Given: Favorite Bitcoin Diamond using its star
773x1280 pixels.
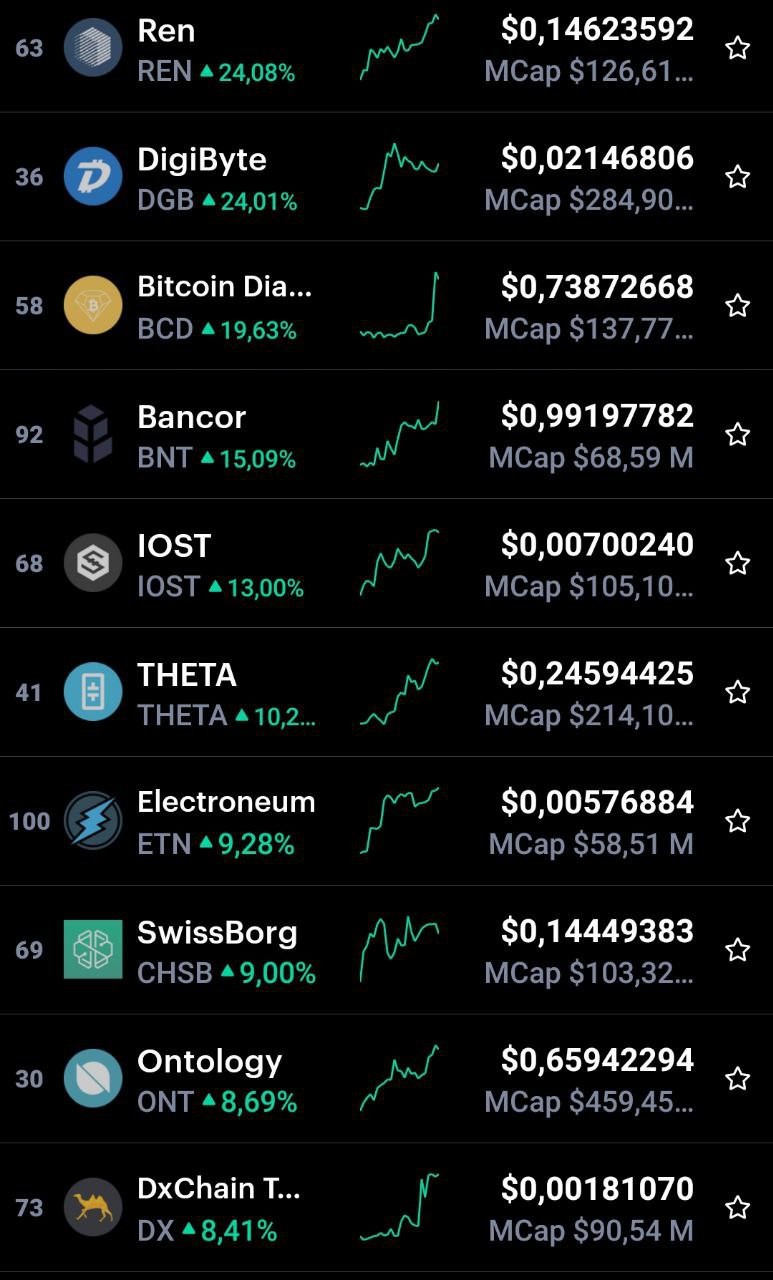Looking at the screenshot, I should 737,306.
